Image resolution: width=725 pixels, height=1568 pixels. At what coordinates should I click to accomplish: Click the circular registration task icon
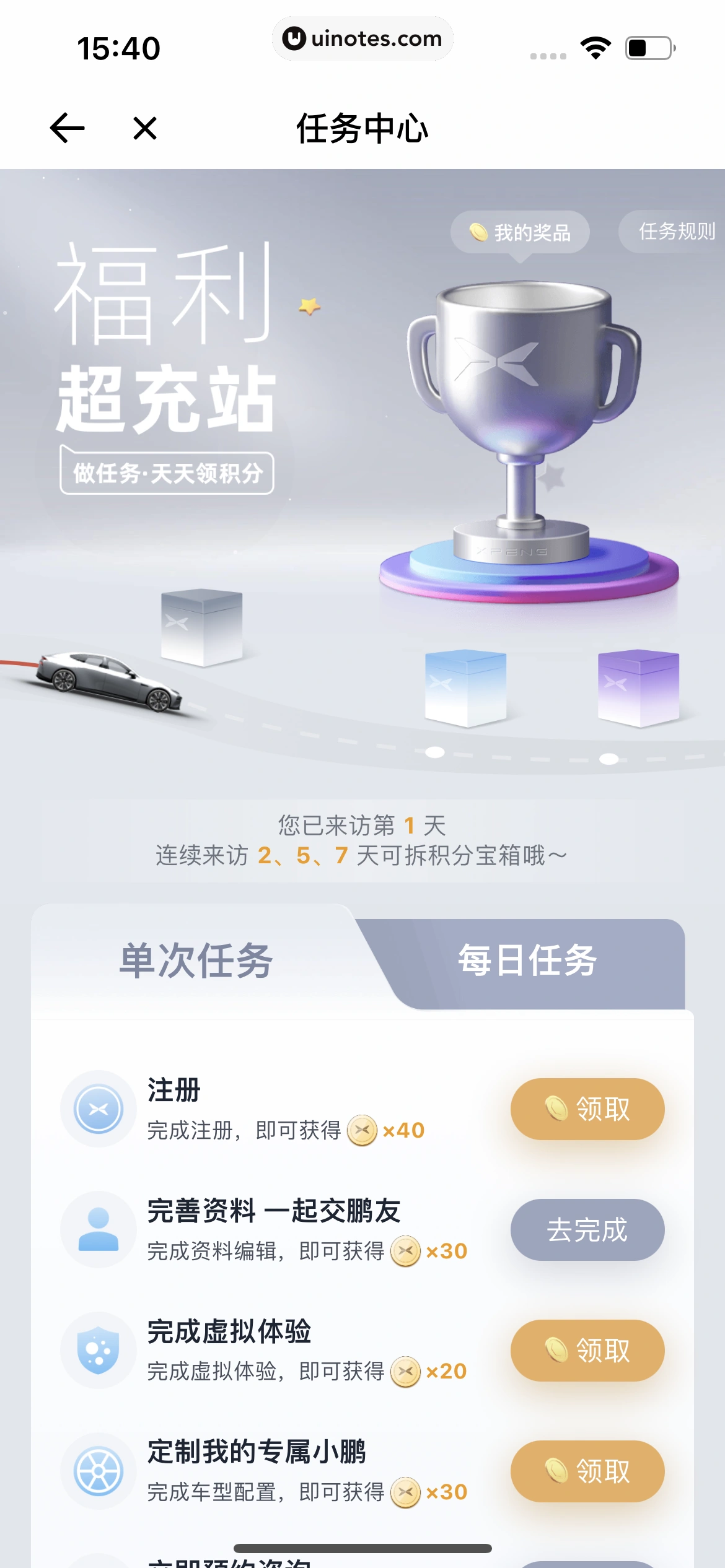(x=99, y=1108)
